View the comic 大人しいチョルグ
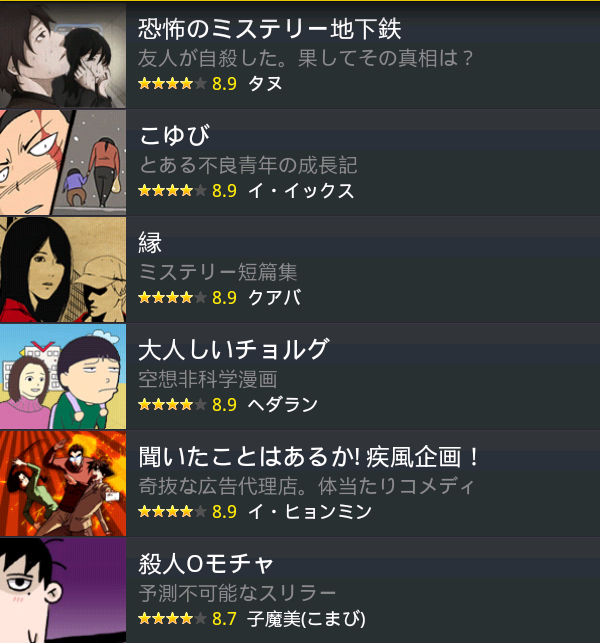 coord(300,376)
